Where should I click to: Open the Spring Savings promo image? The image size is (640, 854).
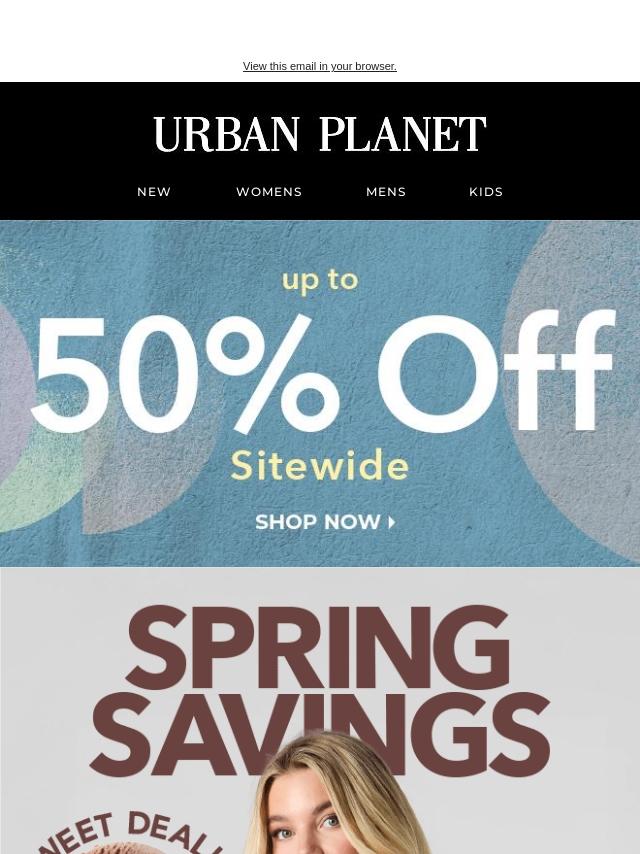pos(320,711)
